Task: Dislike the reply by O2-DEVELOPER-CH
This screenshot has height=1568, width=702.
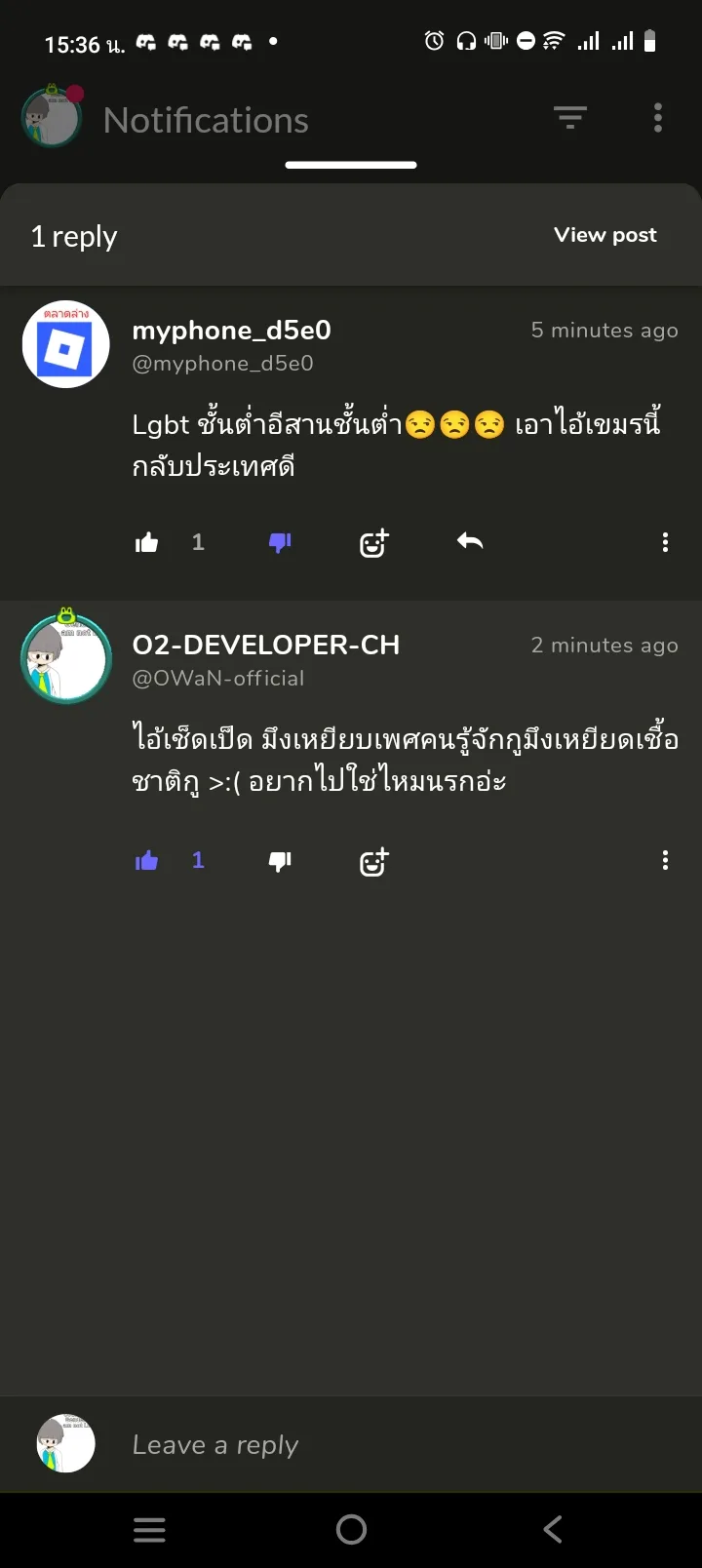Action: [280, 860]
